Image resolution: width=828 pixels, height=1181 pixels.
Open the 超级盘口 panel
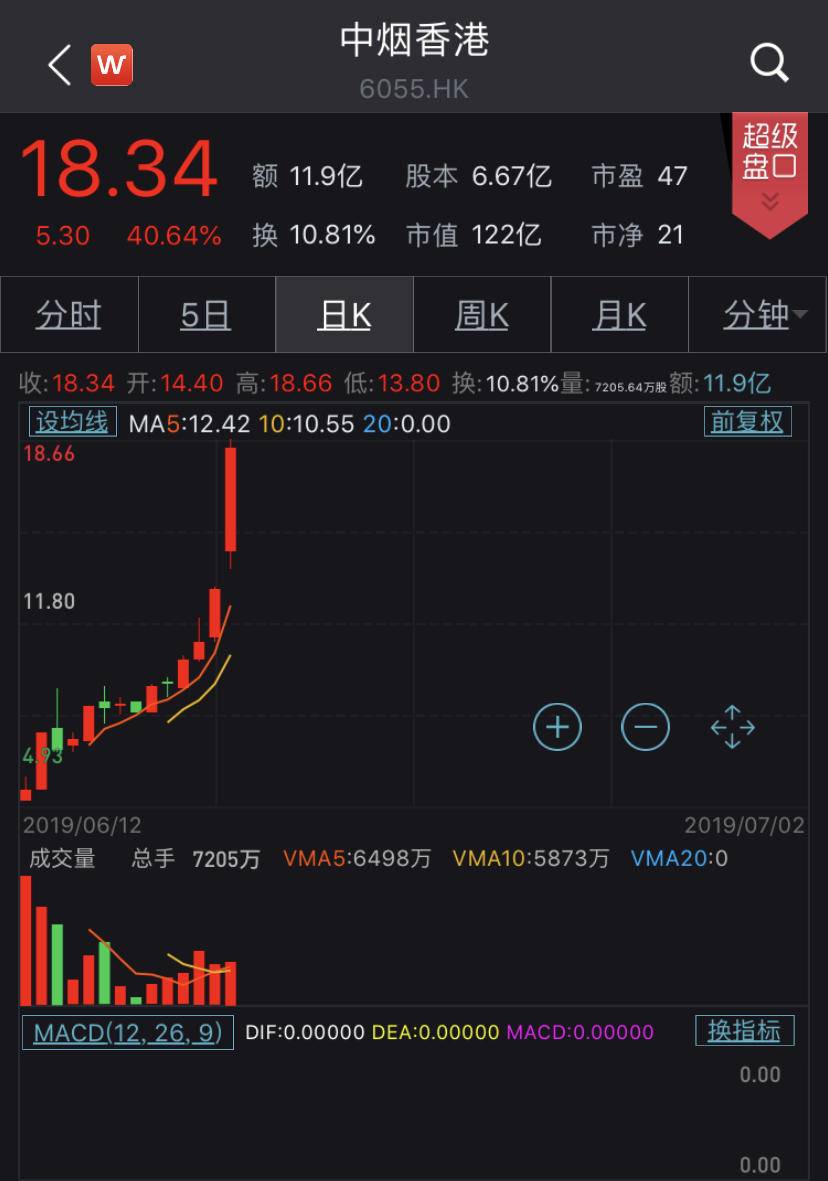coord(770,155)
